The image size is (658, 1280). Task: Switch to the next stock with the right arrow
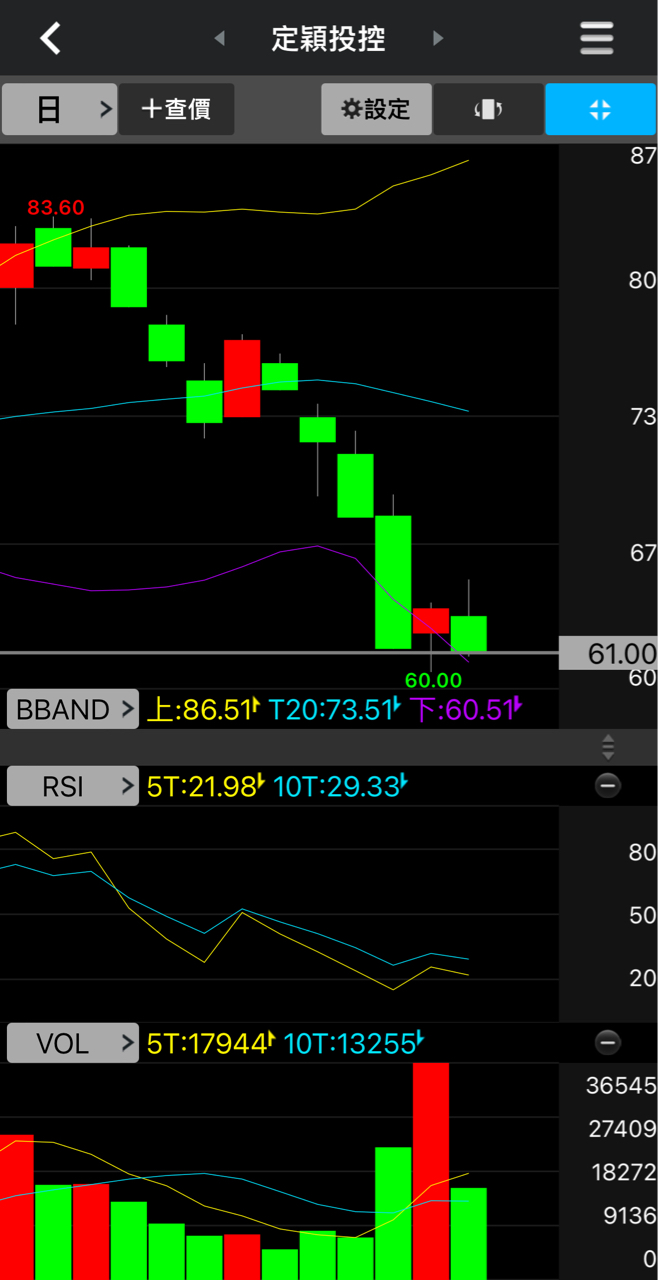(438, 39)
